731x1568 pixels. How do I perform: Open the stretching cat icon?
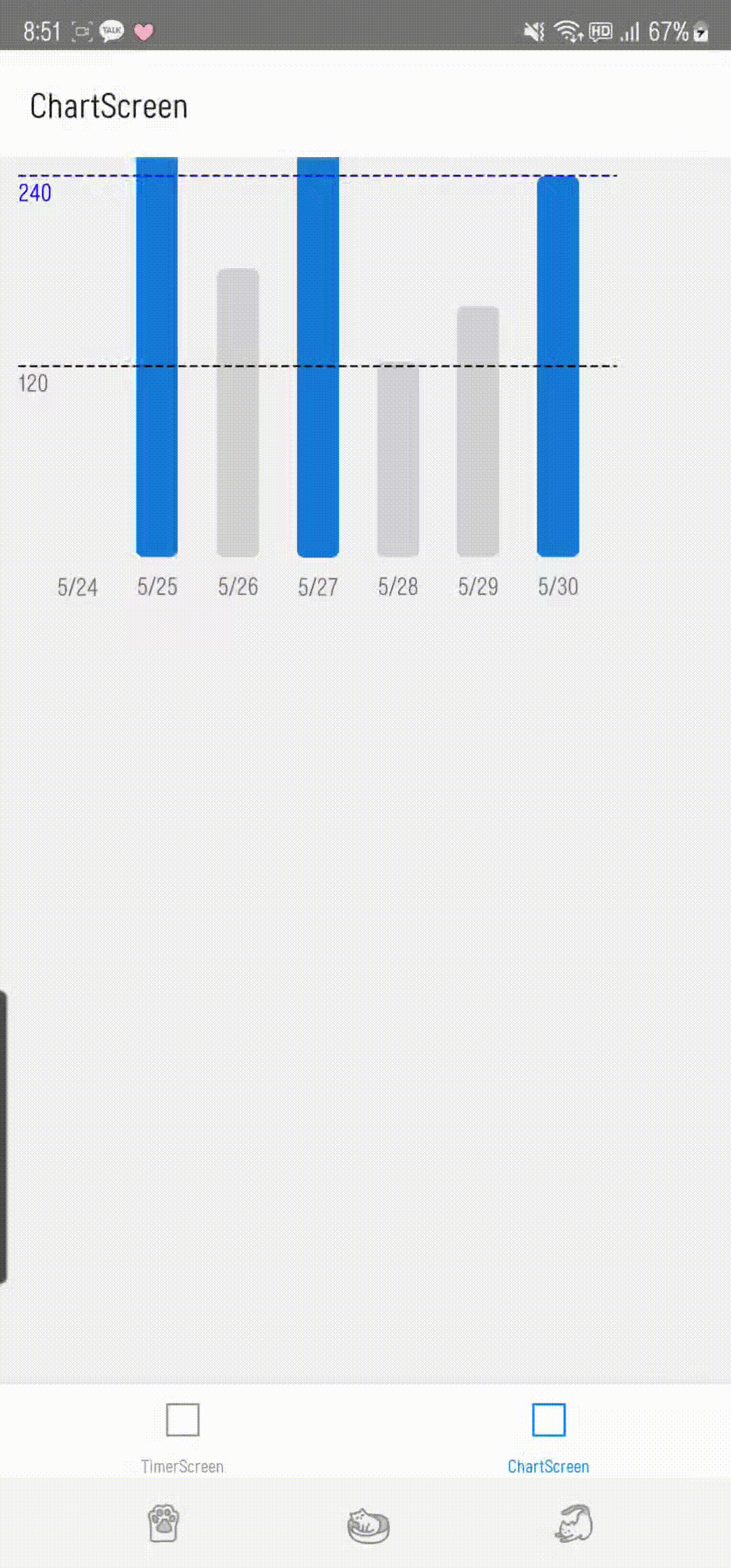[x=574, y=1523]
